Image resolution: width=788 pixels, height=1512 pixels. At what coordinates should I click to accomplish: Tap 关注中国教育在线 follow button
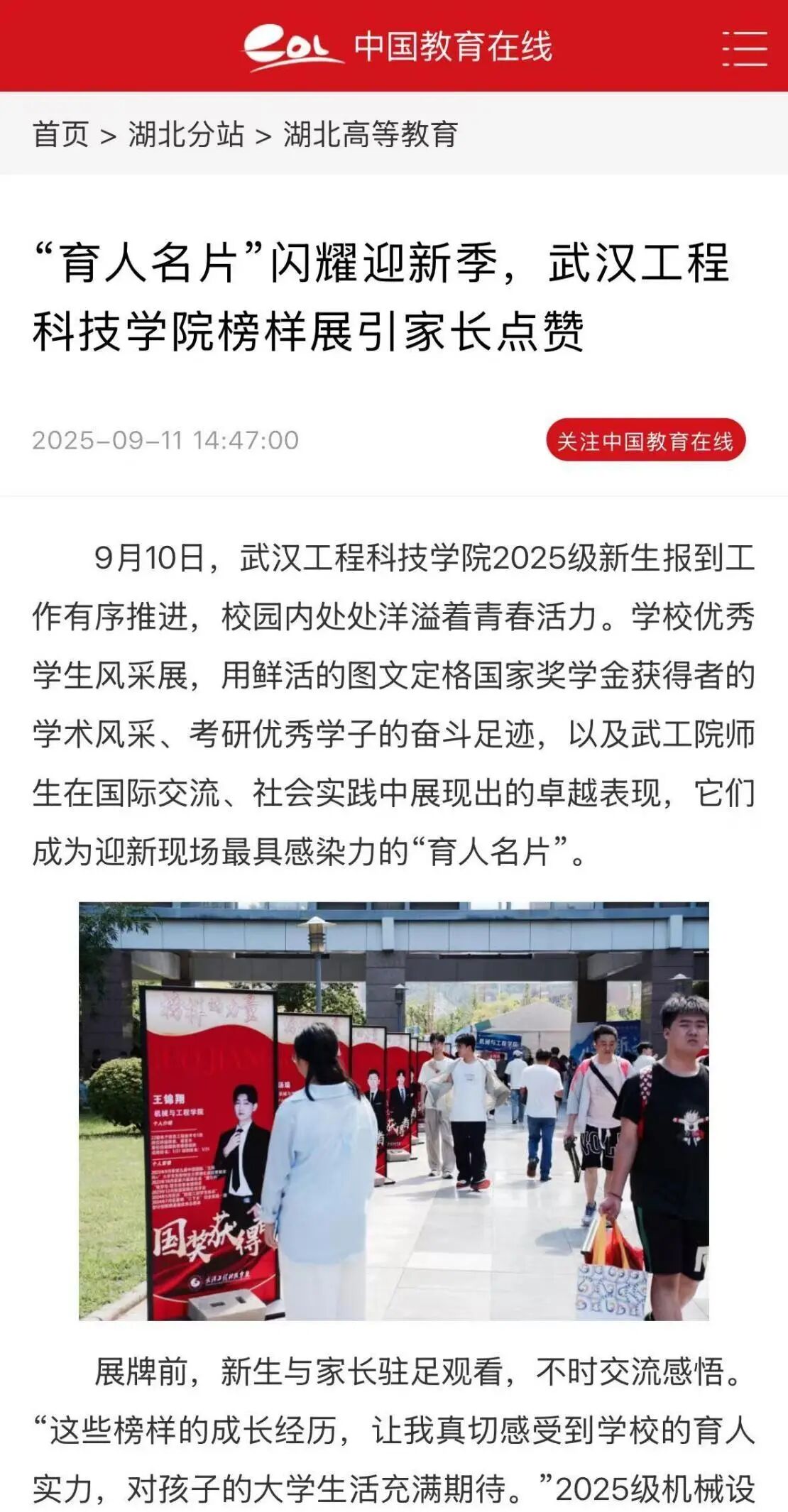pyautogui.click(x=645, y=441)
